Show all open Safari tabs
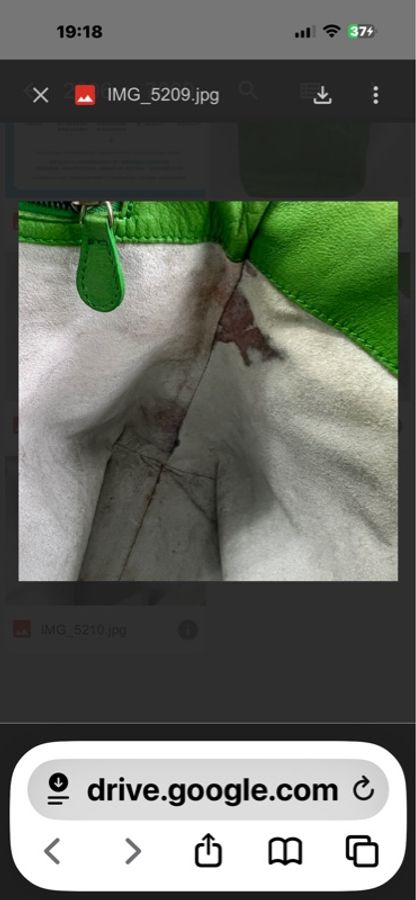Screen dimensions: 416x900 [362, 851]
